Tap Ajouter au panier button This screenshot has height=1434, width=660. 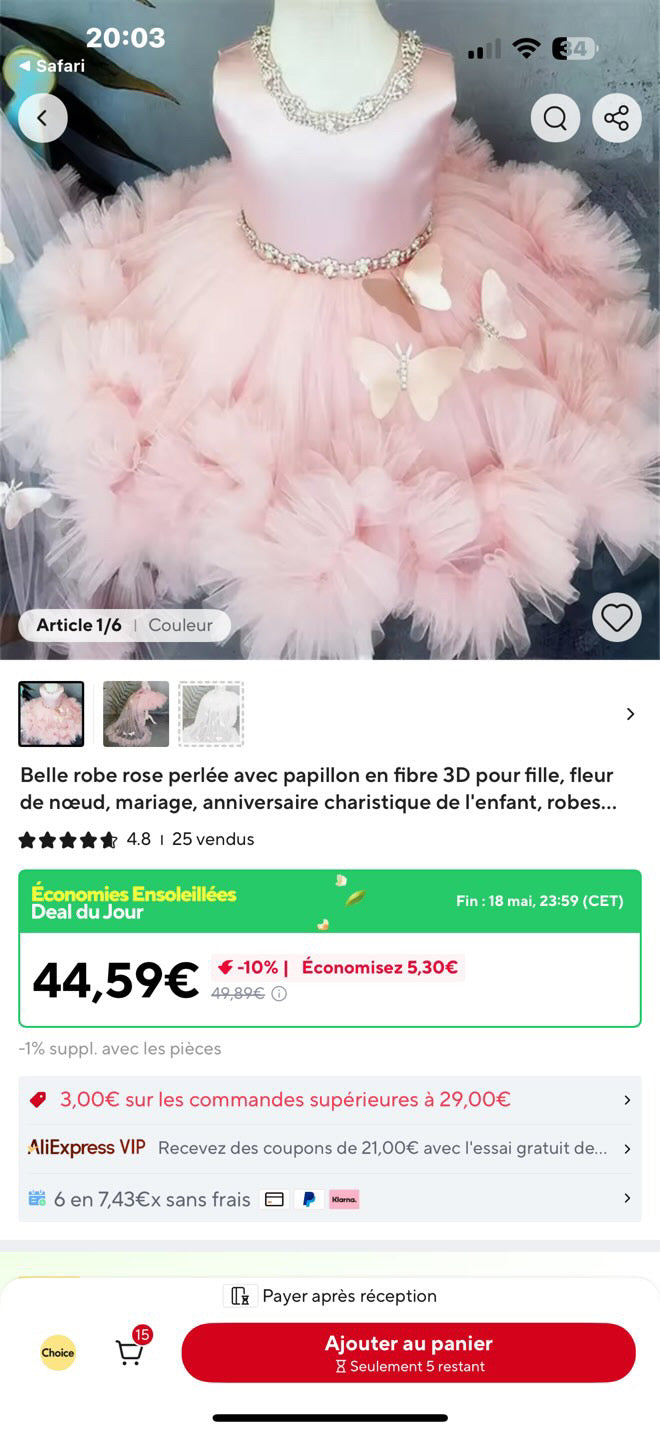pos(408,1352)
